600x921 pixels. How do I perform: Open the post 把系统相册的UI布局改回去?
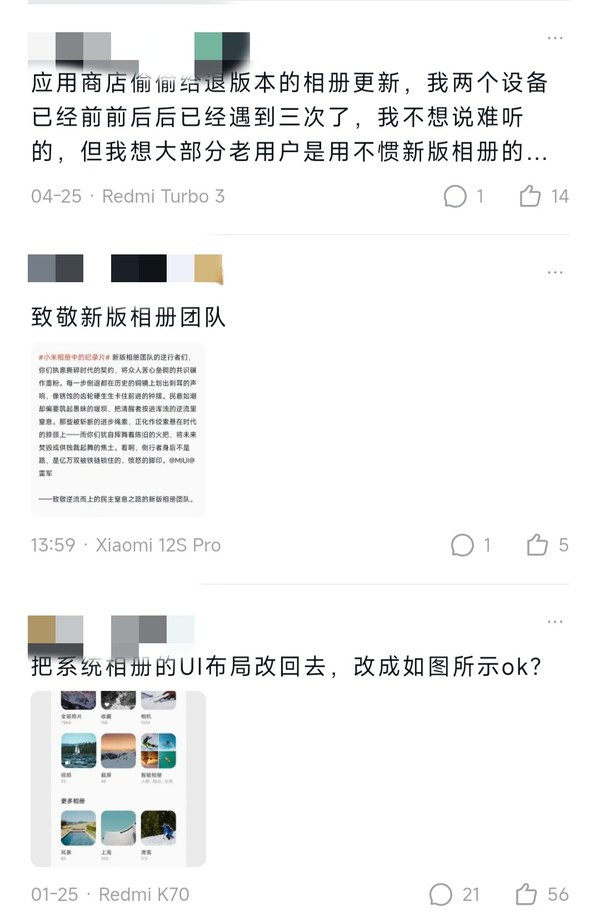coord(286,667)
